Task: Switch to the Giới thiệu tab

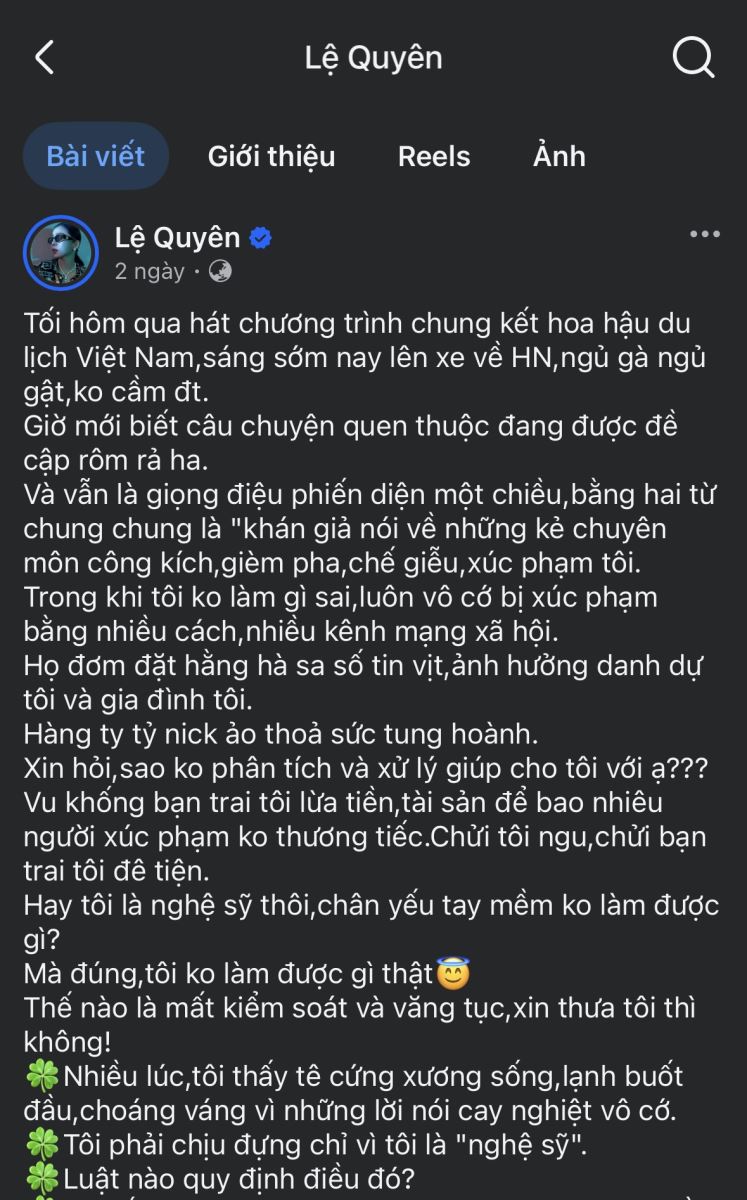Action: point(271,156)
